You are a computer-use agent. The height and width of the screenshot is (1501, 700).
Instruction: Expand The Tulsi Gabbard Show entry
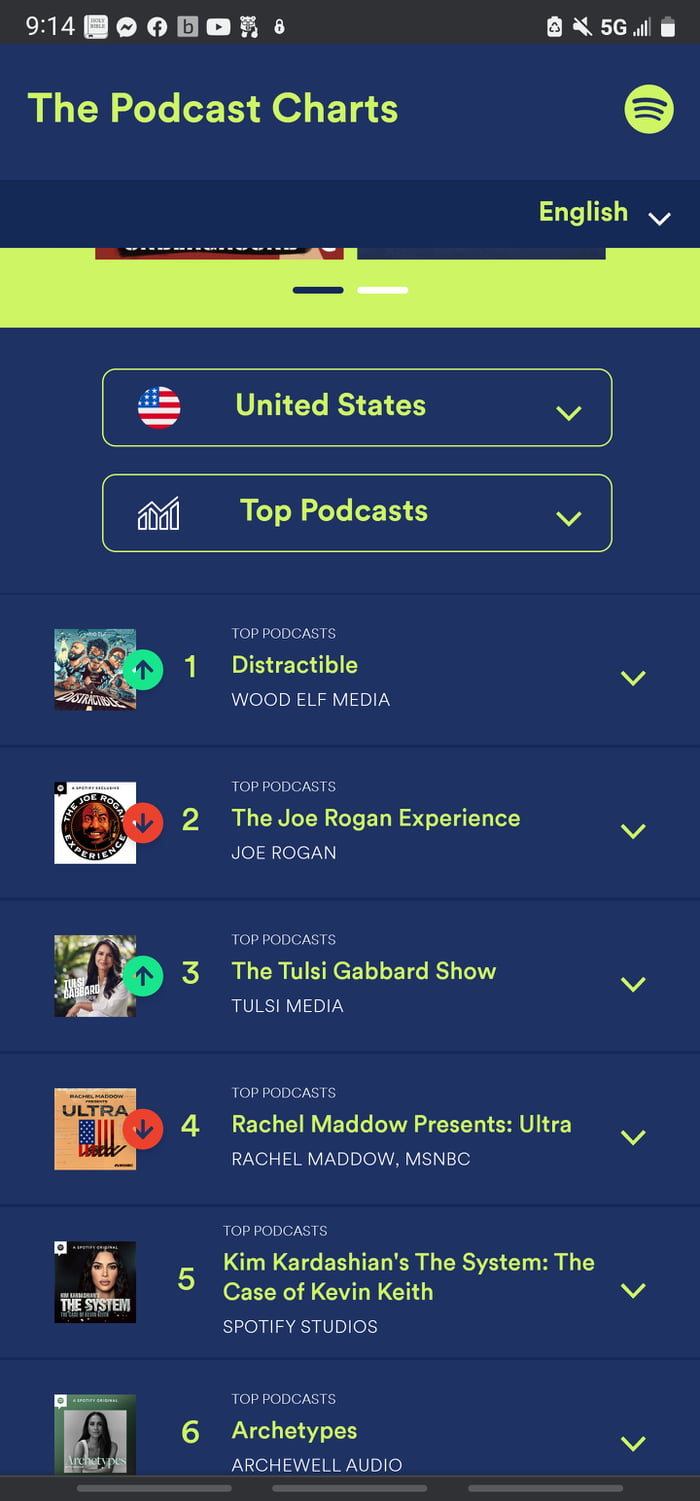click(633, 984)
